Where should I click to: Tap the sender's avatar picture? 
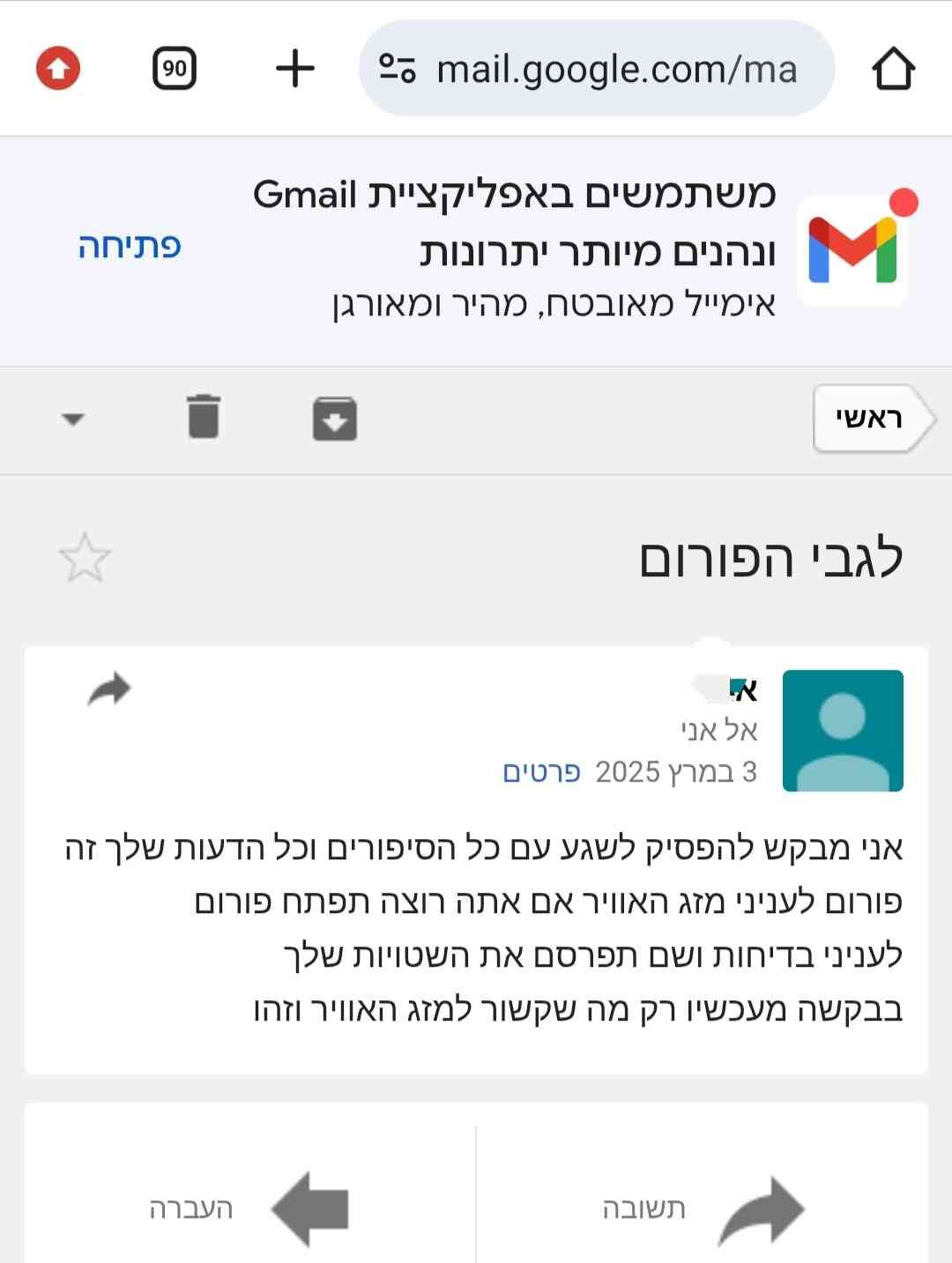click(843, 731)
